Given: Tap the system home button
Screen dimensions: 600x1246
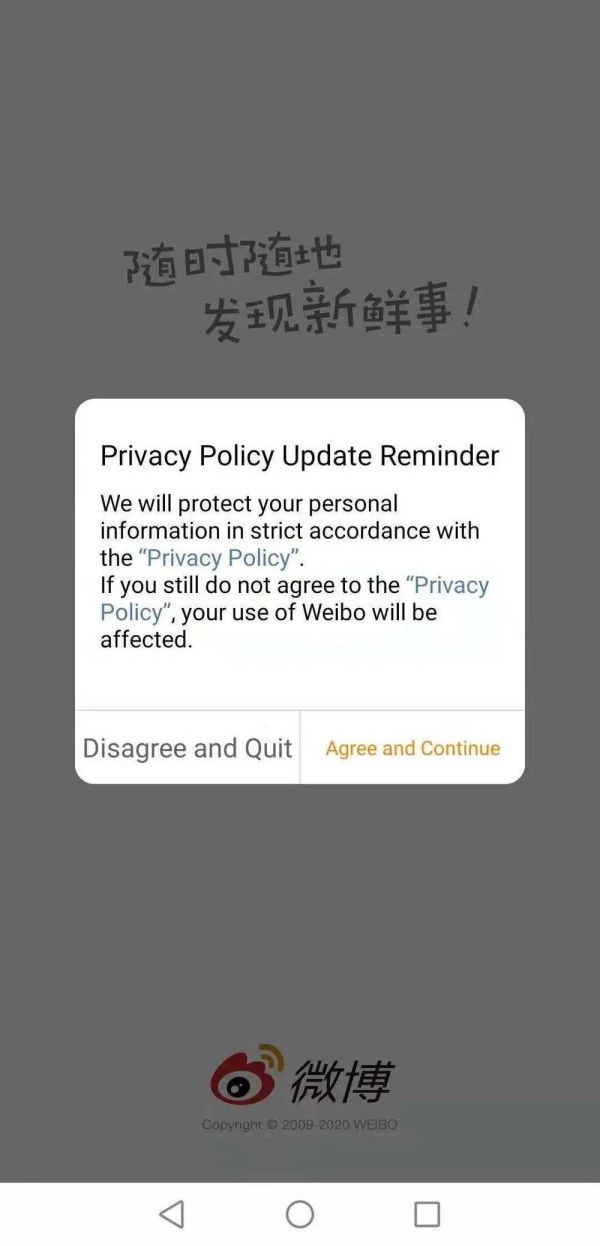Looking at the screenshot, I should click(x=300, y=1214).
